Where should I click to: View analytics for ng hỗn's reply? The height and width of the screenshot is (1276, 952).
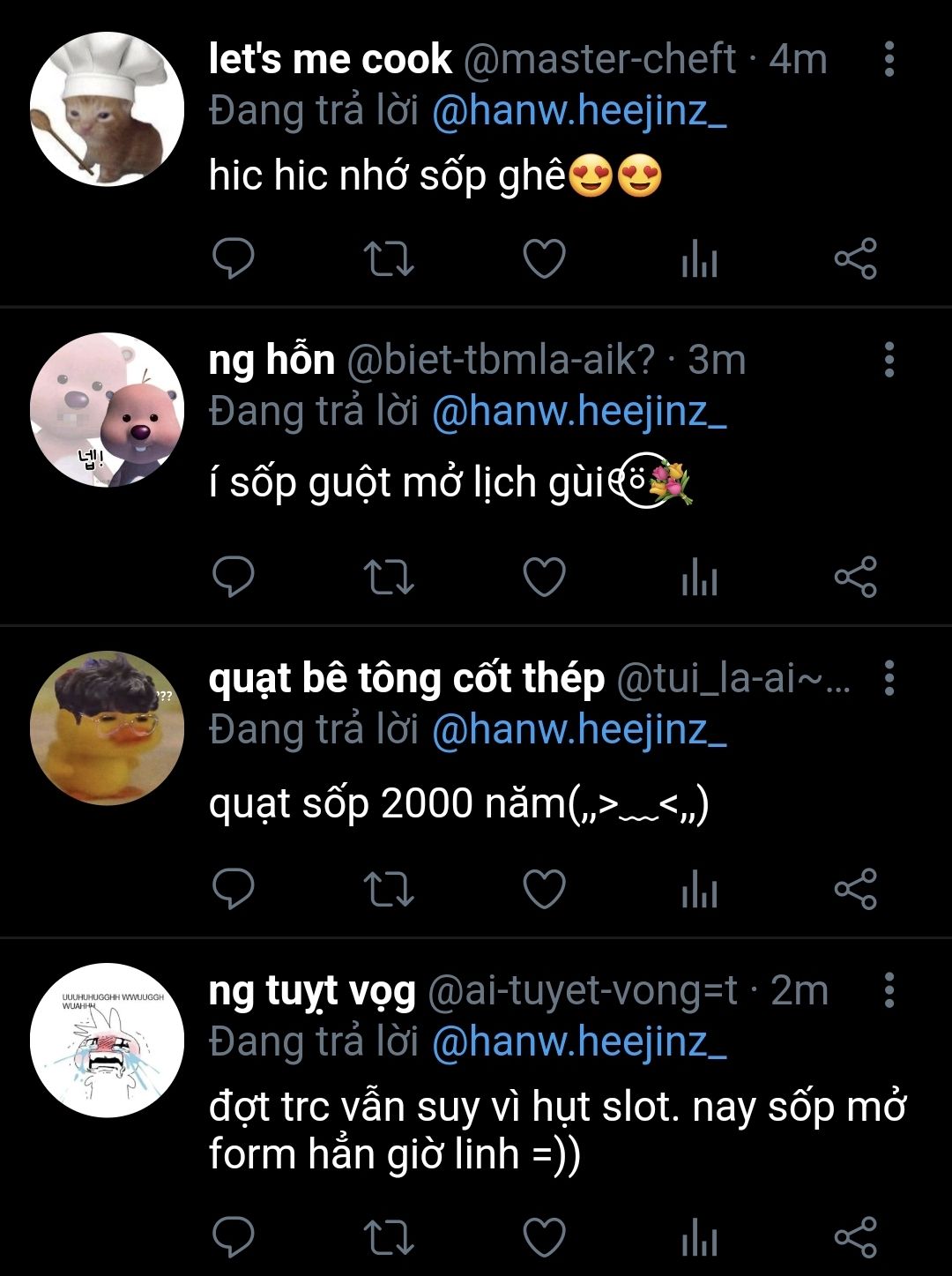pyautogui.click(x=699, y=578)
